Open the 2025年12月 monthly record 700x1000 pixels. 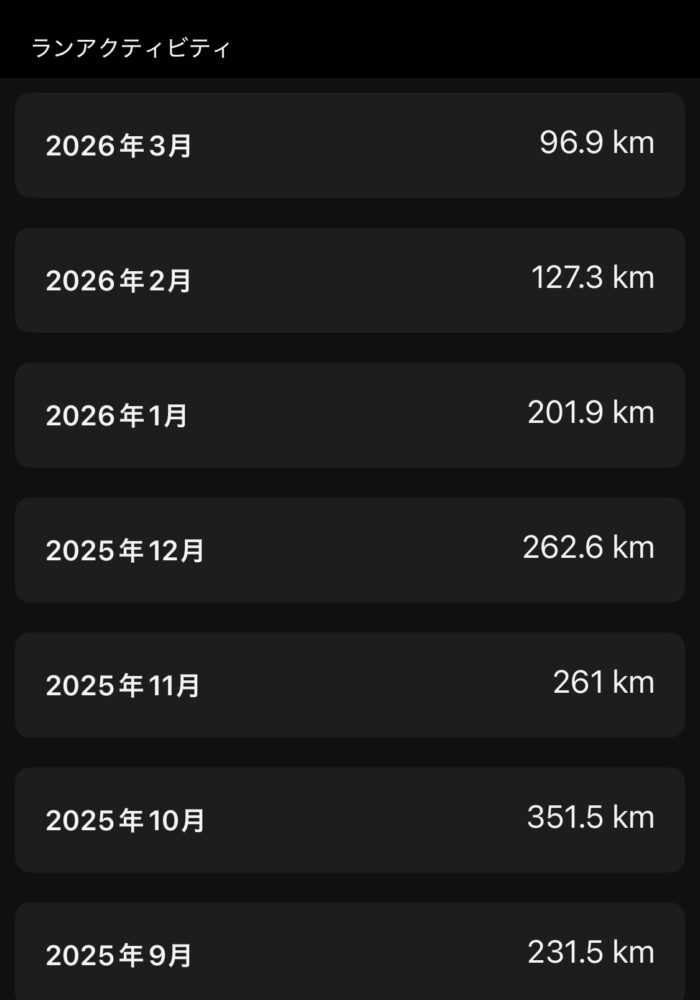349,550
